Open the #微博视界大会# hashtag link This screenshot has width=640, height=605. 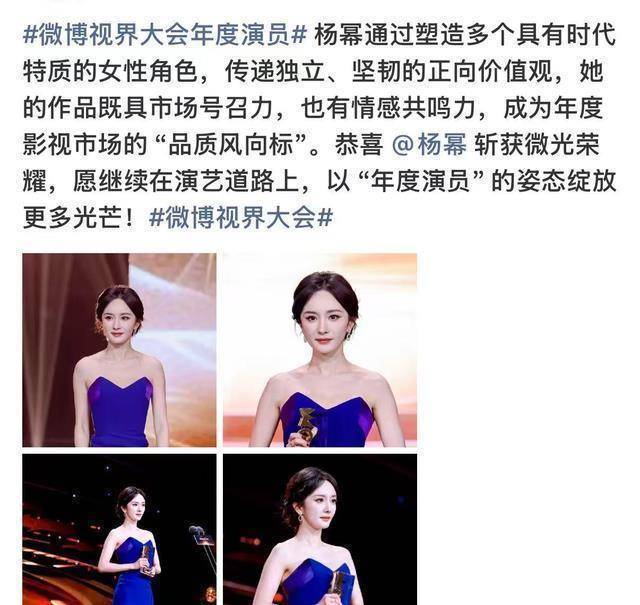point(240,217)
